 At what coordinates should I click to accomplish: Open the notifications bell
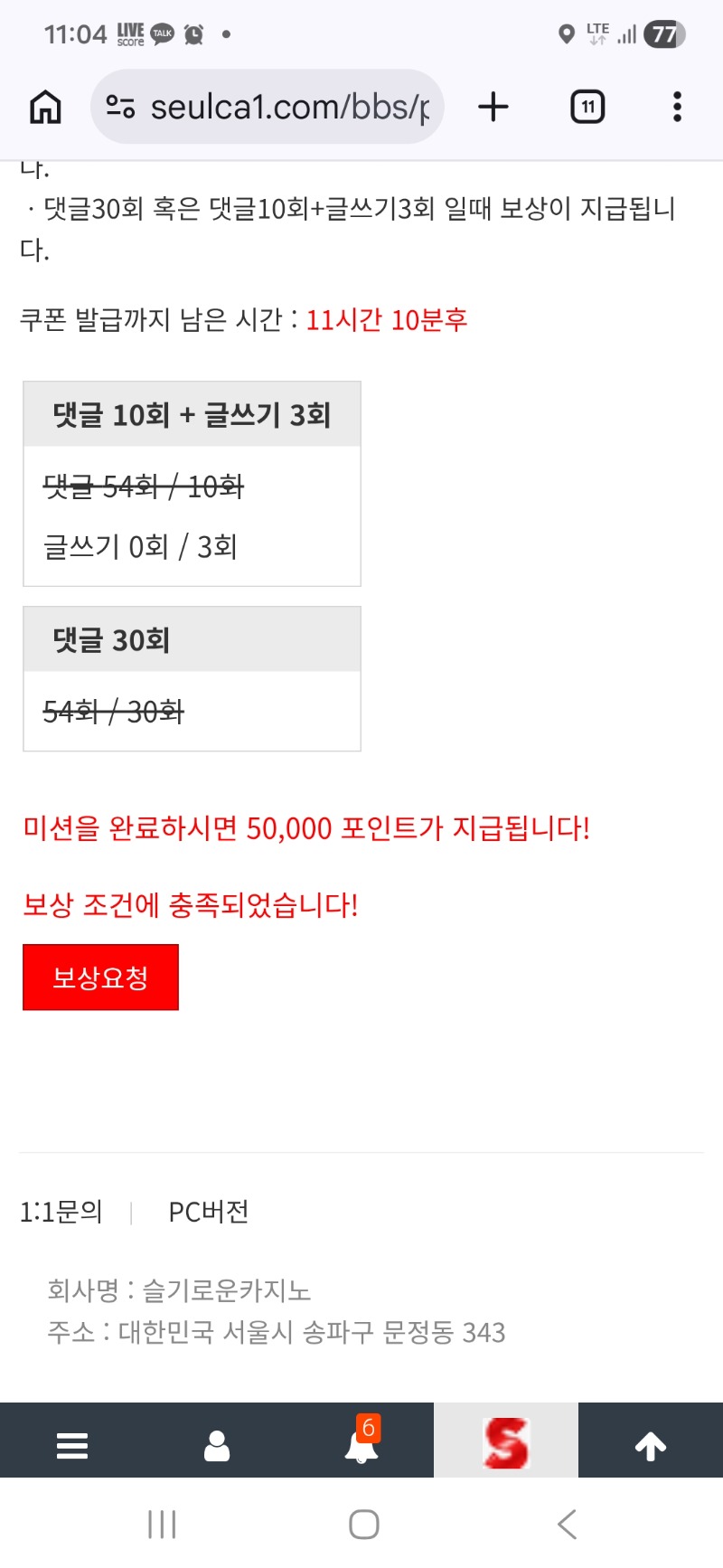[x=361, y=1445]
